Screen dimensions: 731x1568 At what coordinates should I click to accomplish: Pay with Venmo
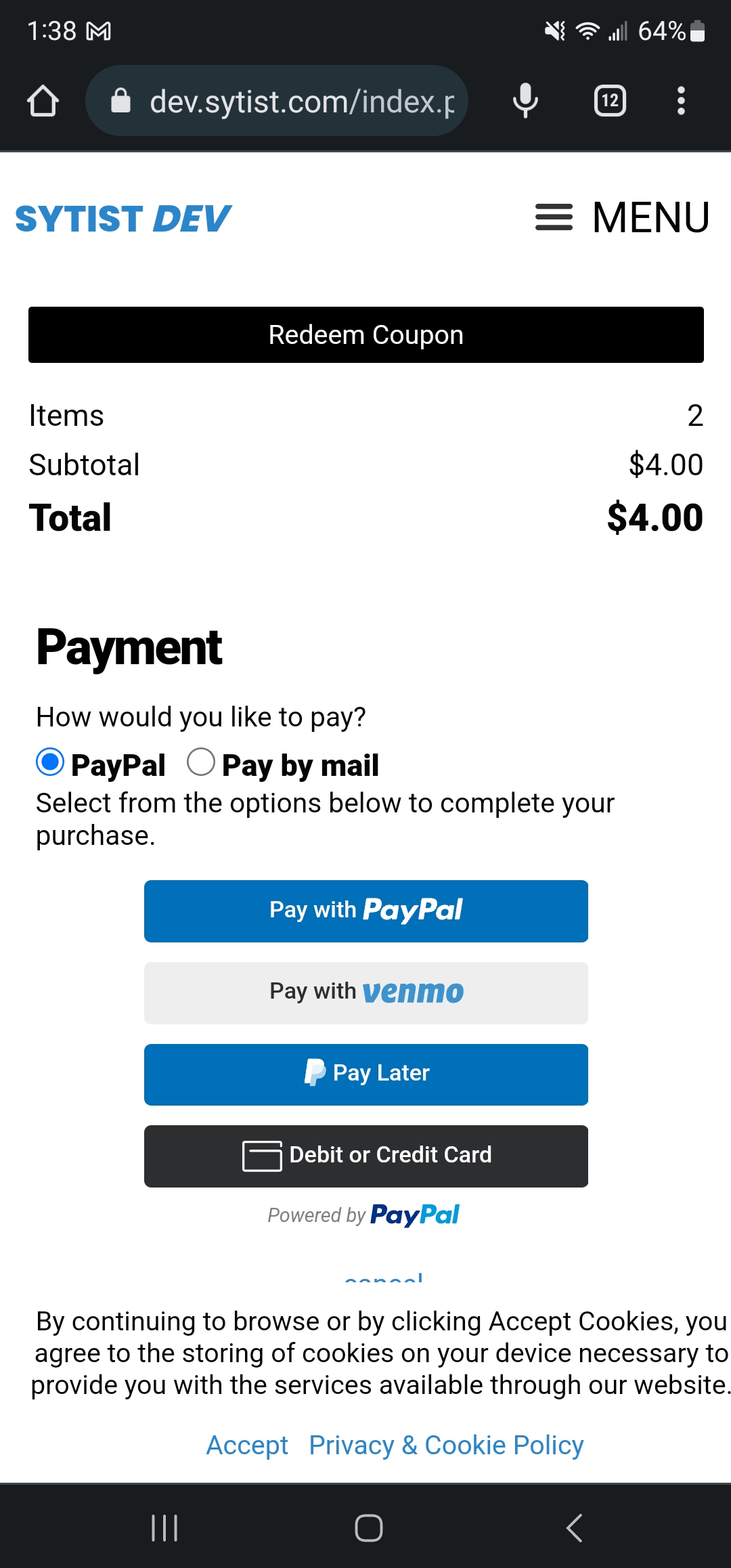(x=366, y=993)
